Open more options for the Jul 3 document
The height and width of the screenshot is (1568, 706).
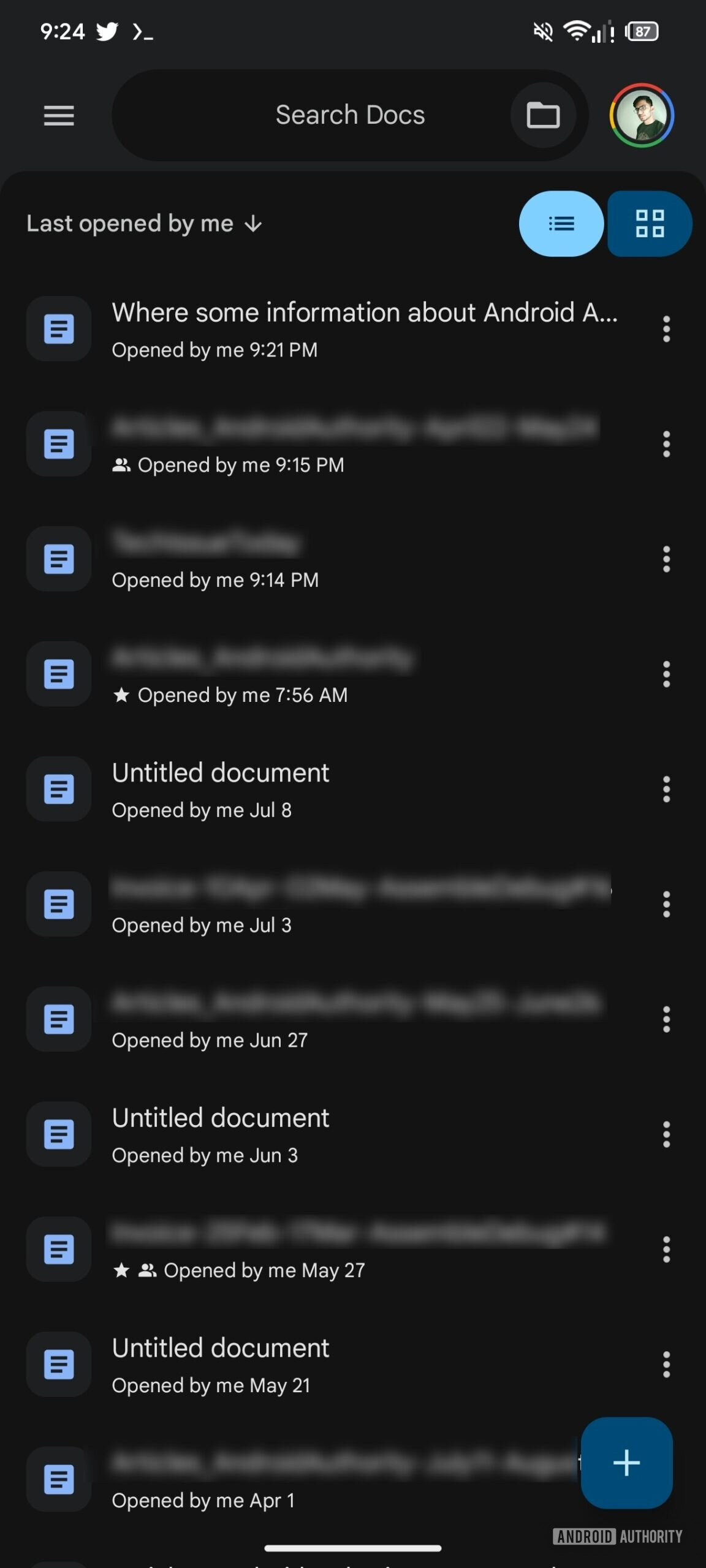point(666,904)
